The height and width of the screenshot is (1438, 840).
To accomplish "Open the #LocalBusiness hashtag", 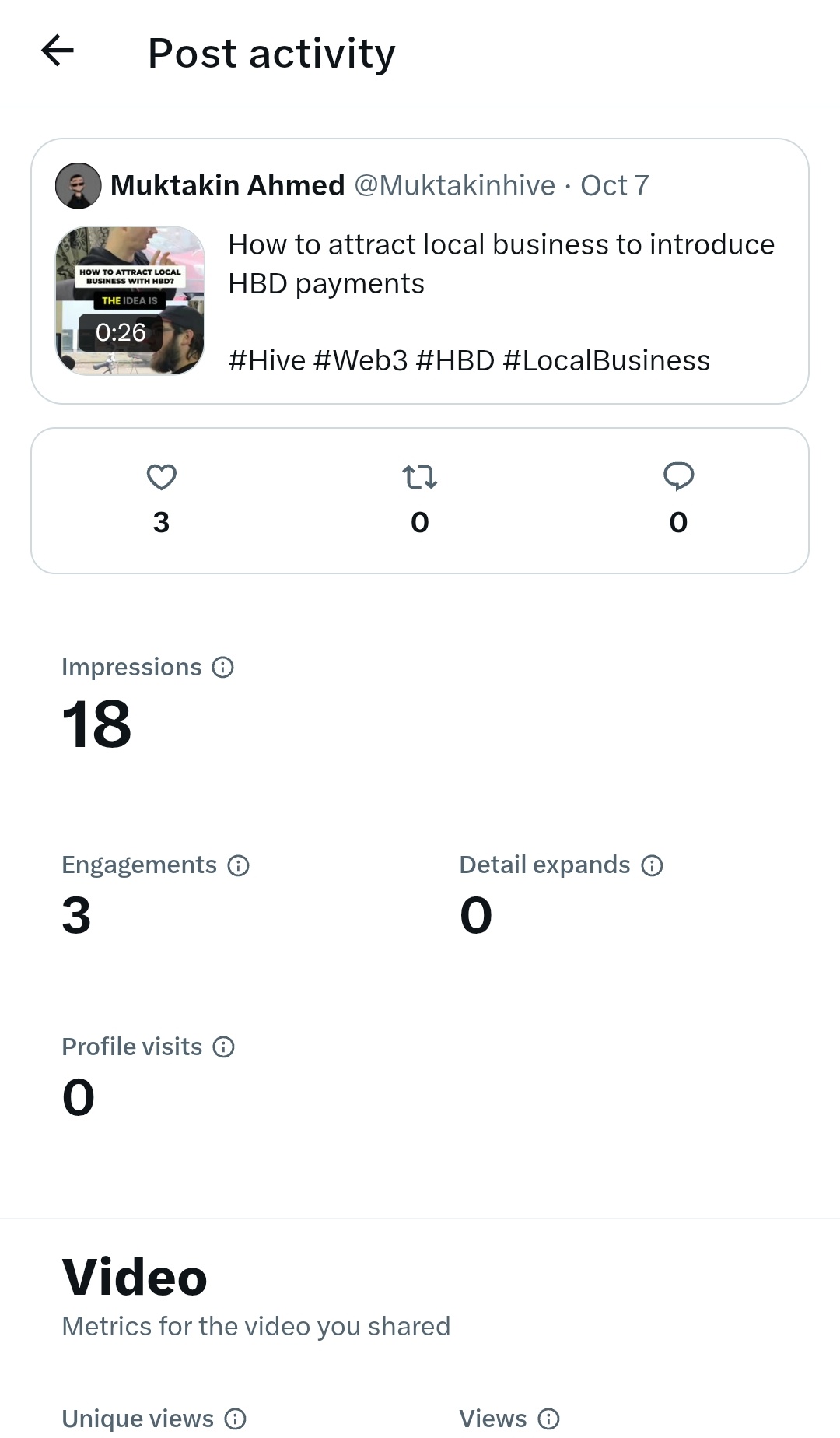I will click(606, 361).
